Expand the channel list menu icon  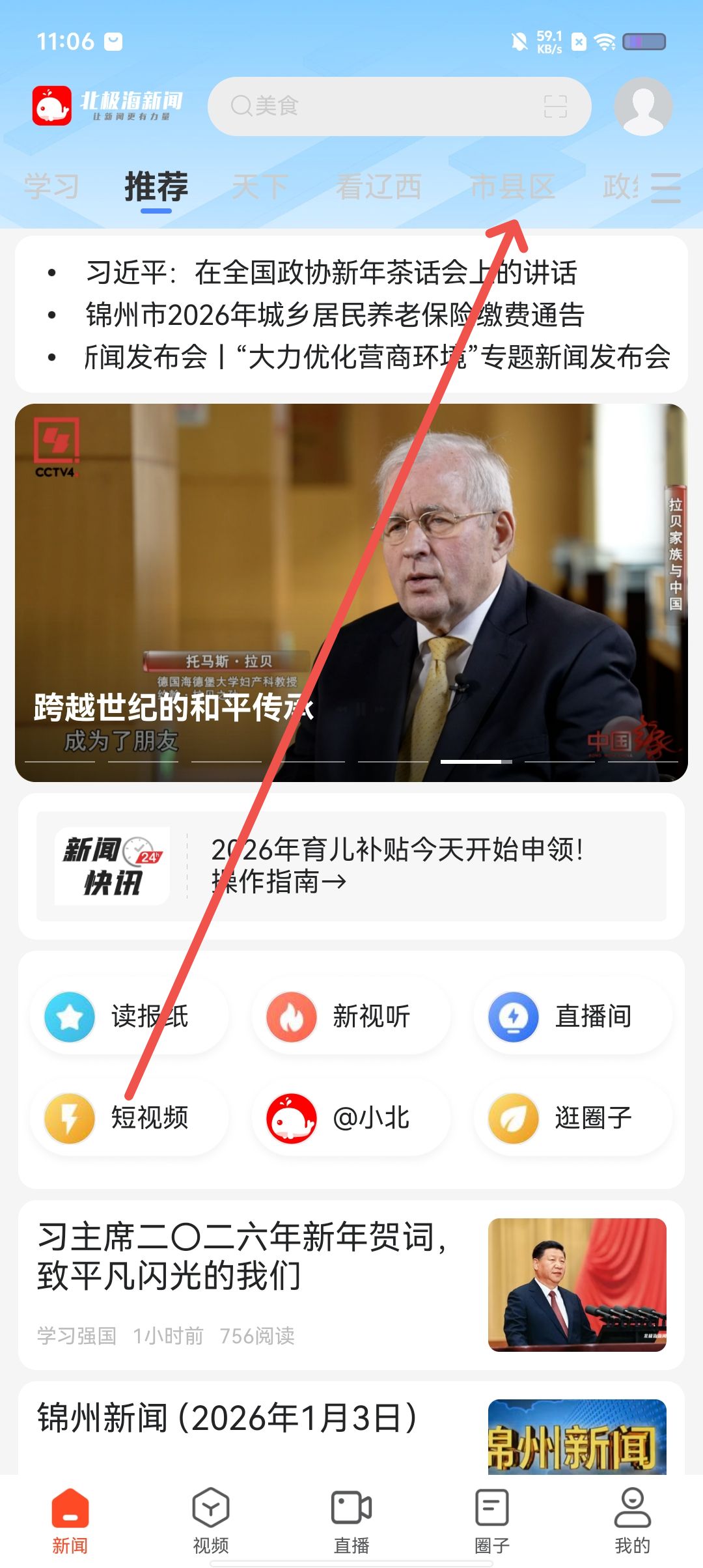(x=666, y=188)
